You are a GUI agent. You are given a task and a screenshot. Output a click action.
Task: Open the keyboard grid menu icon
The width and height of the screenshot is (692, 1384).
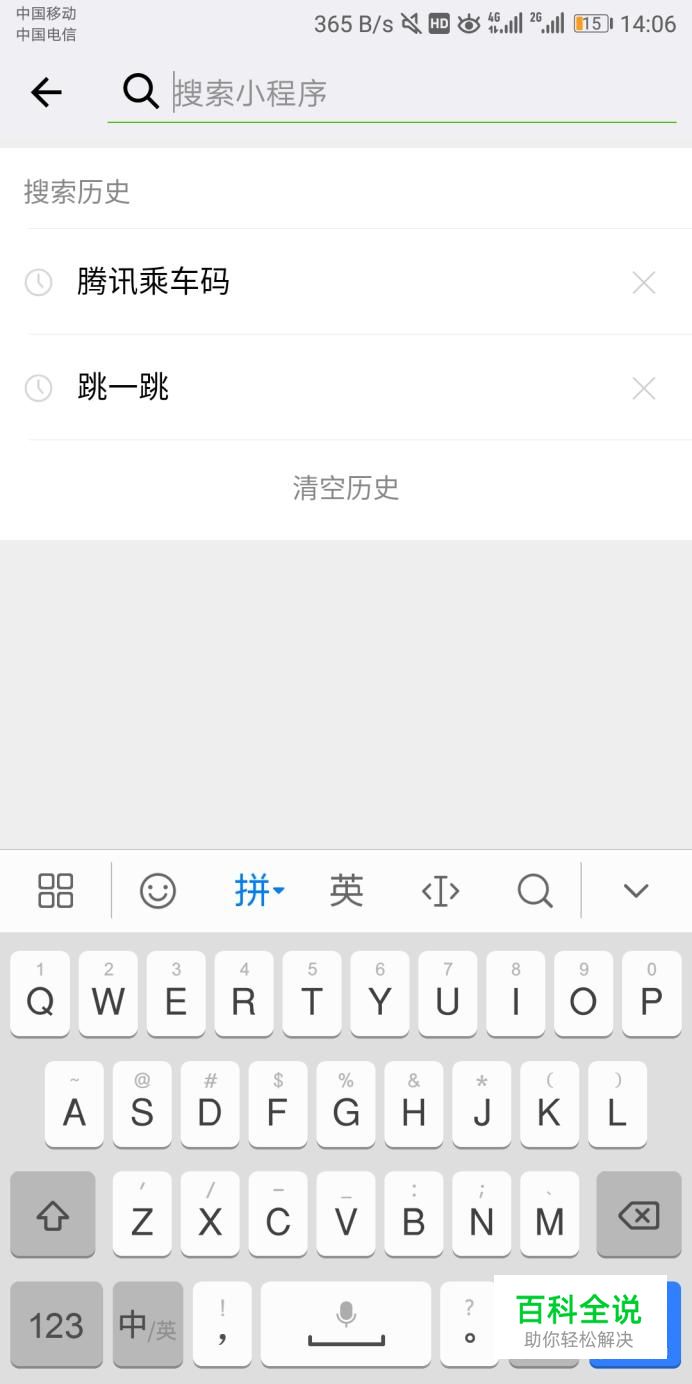click(x=55, y=890)
